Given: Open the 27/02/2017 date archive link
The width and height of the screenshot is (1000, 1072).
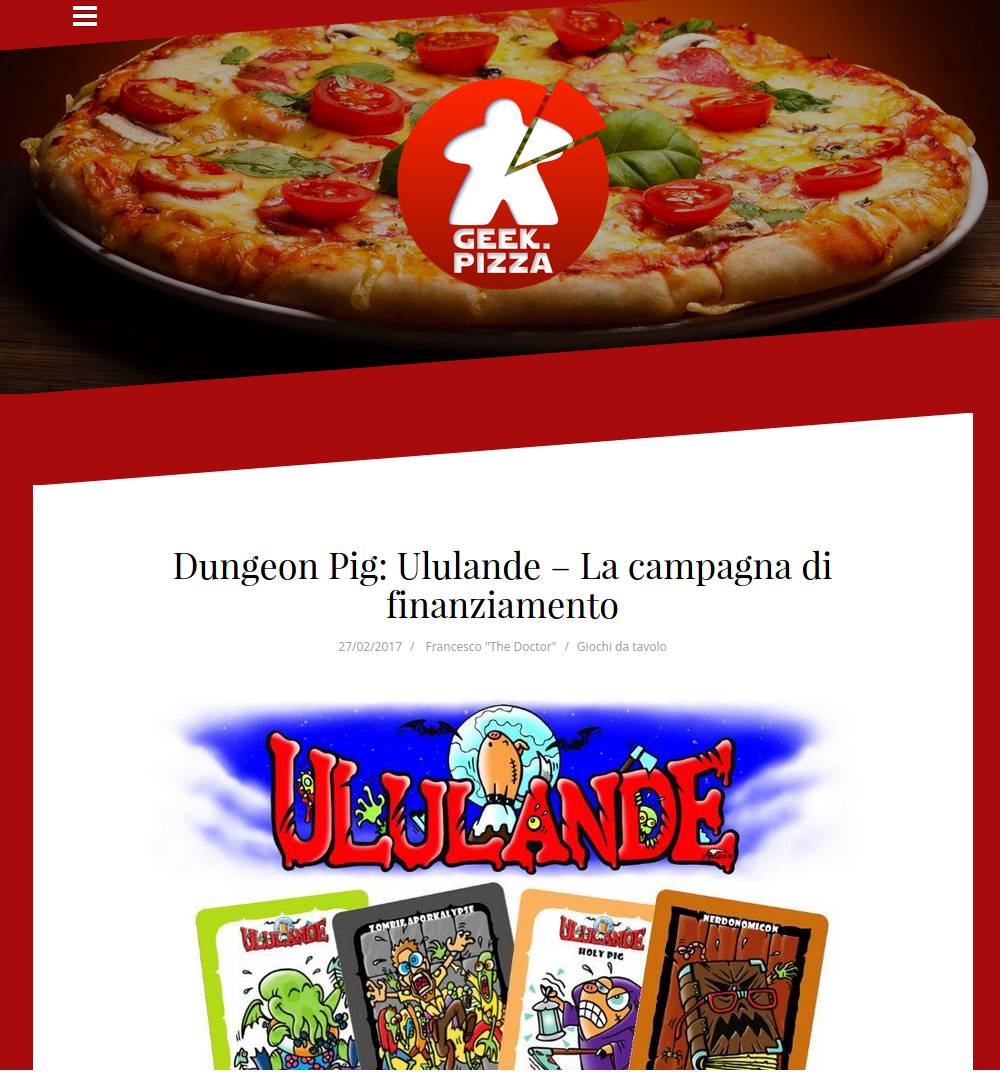Looking at the screenshot, I should [370, 647].
